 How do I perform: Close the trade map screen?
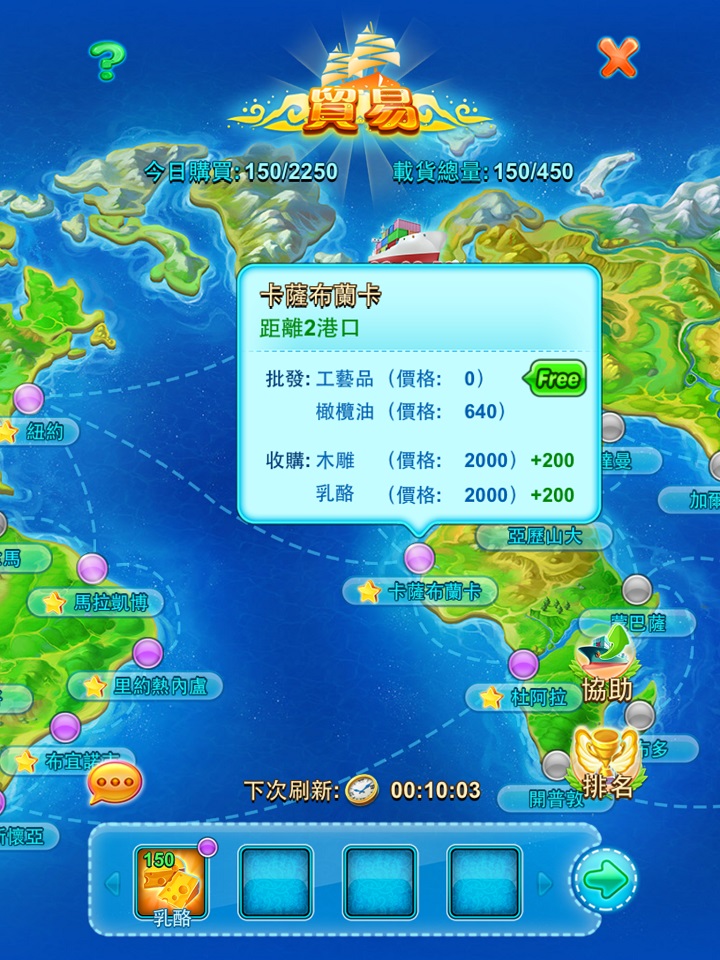tap(618, 58)
